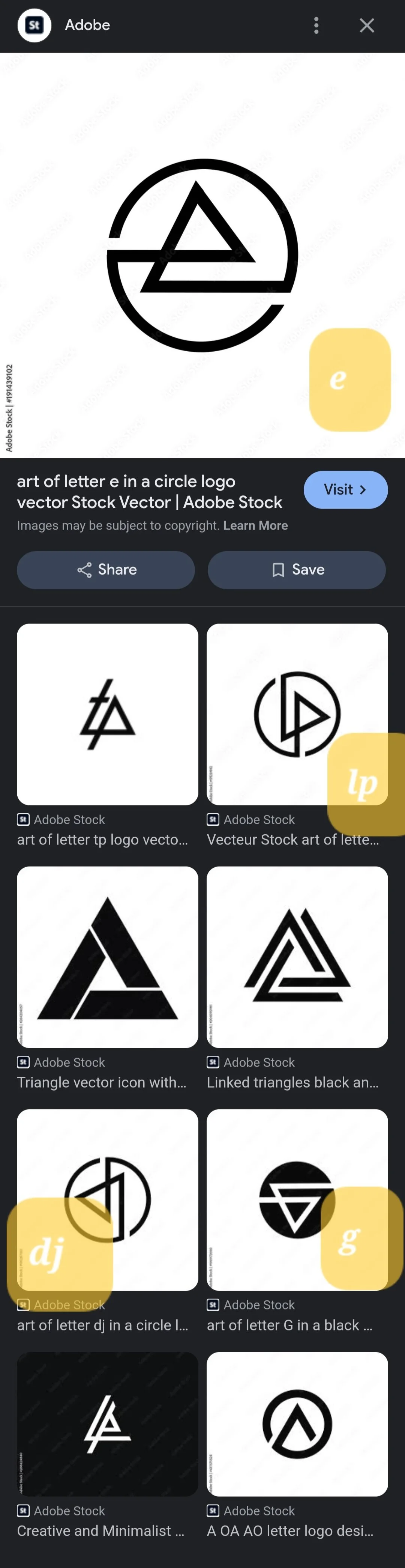Tap the main letter e logo image
The image size is (405, 1568).
202,255
